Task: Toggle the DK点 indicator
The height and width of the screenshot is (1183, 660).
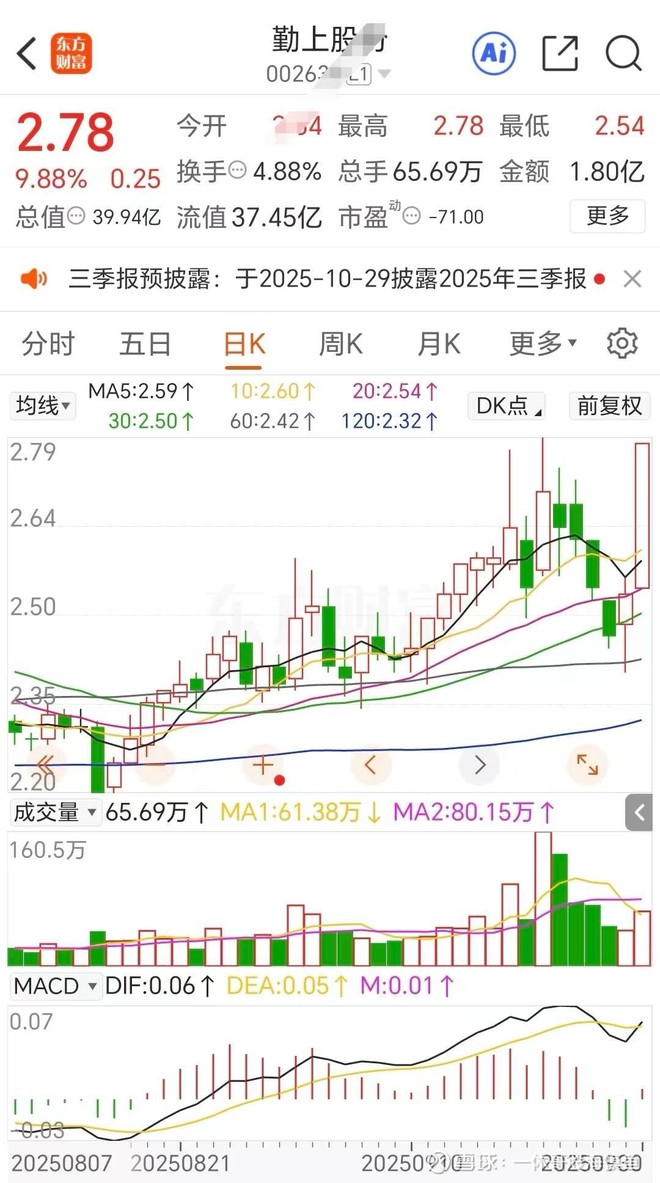Action: pyautogui.click(x=508, y=405)
